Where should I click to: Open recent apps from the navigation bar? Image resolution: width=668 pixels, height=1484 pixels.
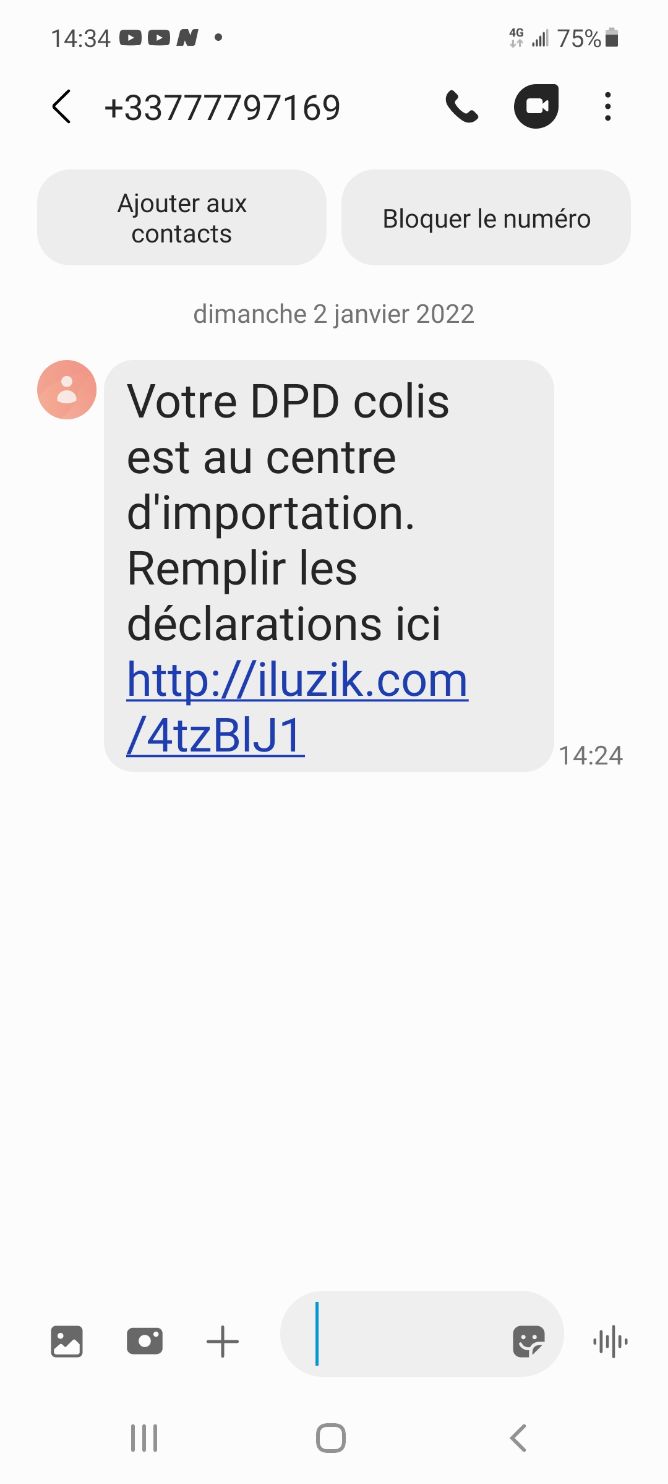pyautogui.click(x=144, y=1438)
